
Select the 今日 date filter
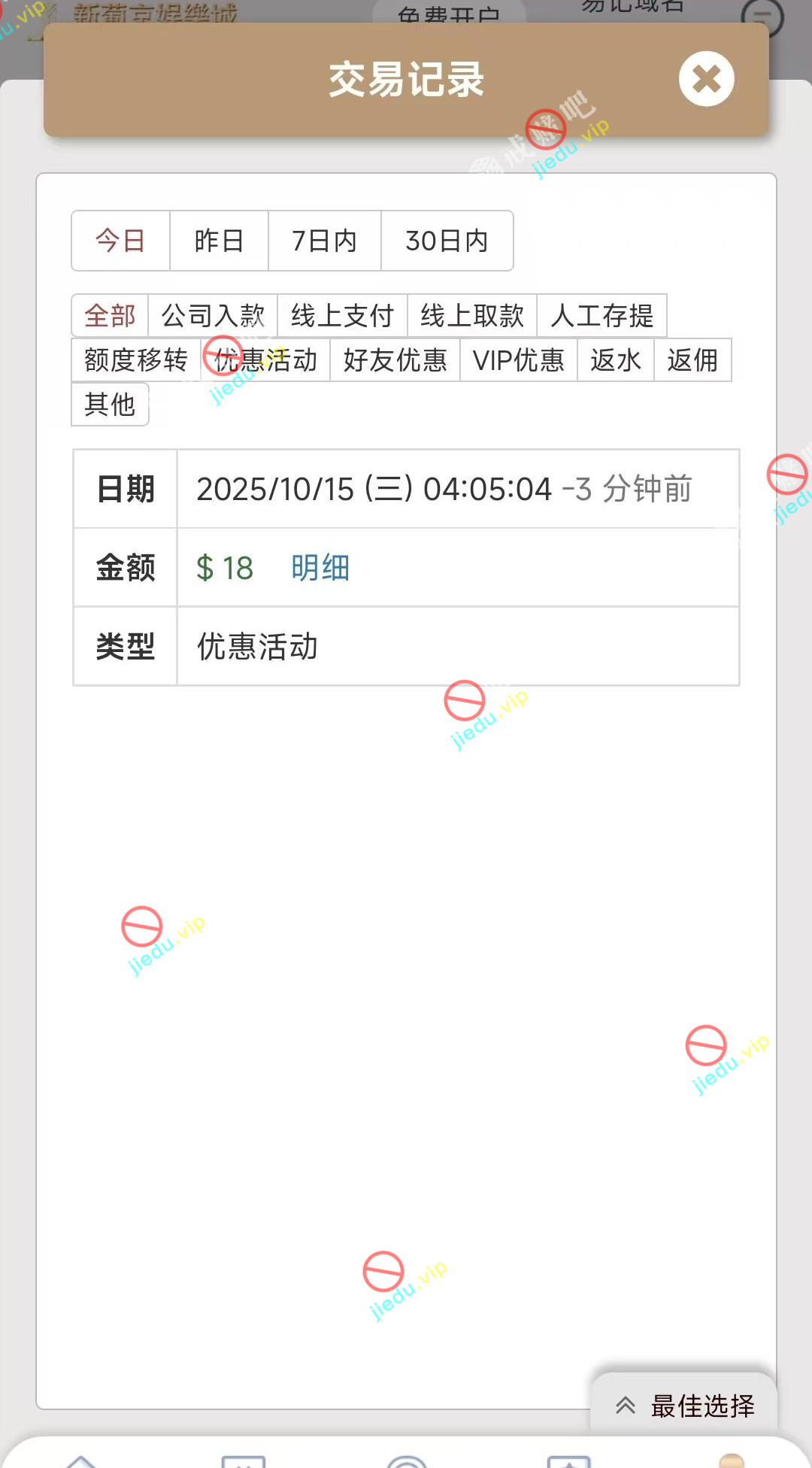(x=120, y=241)
